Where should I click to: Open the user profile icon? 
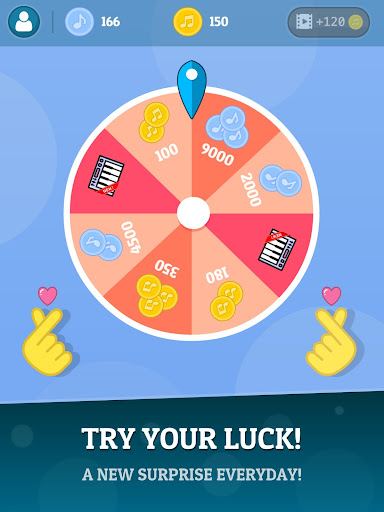tap(24, 22)
